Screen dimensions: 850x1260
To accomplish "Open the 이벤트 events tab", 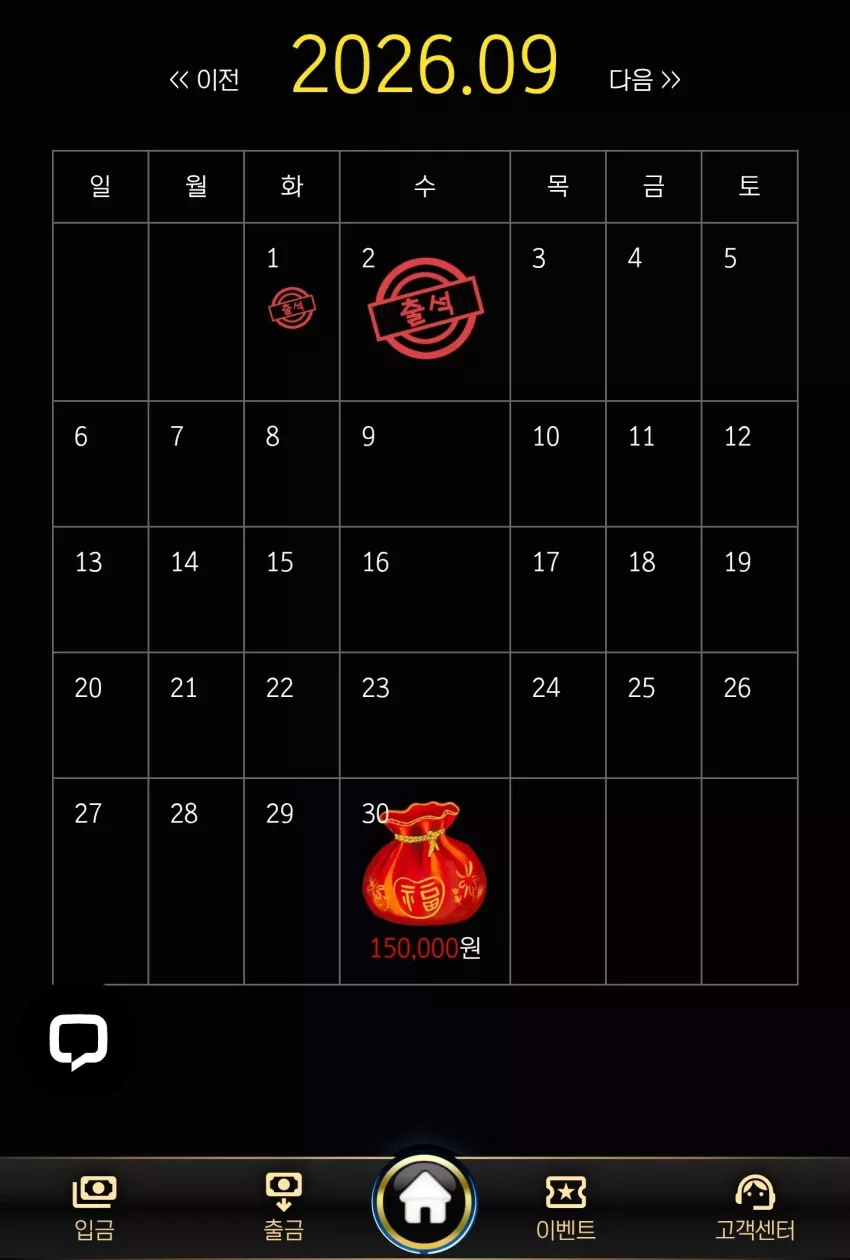I will (566, 1208).
